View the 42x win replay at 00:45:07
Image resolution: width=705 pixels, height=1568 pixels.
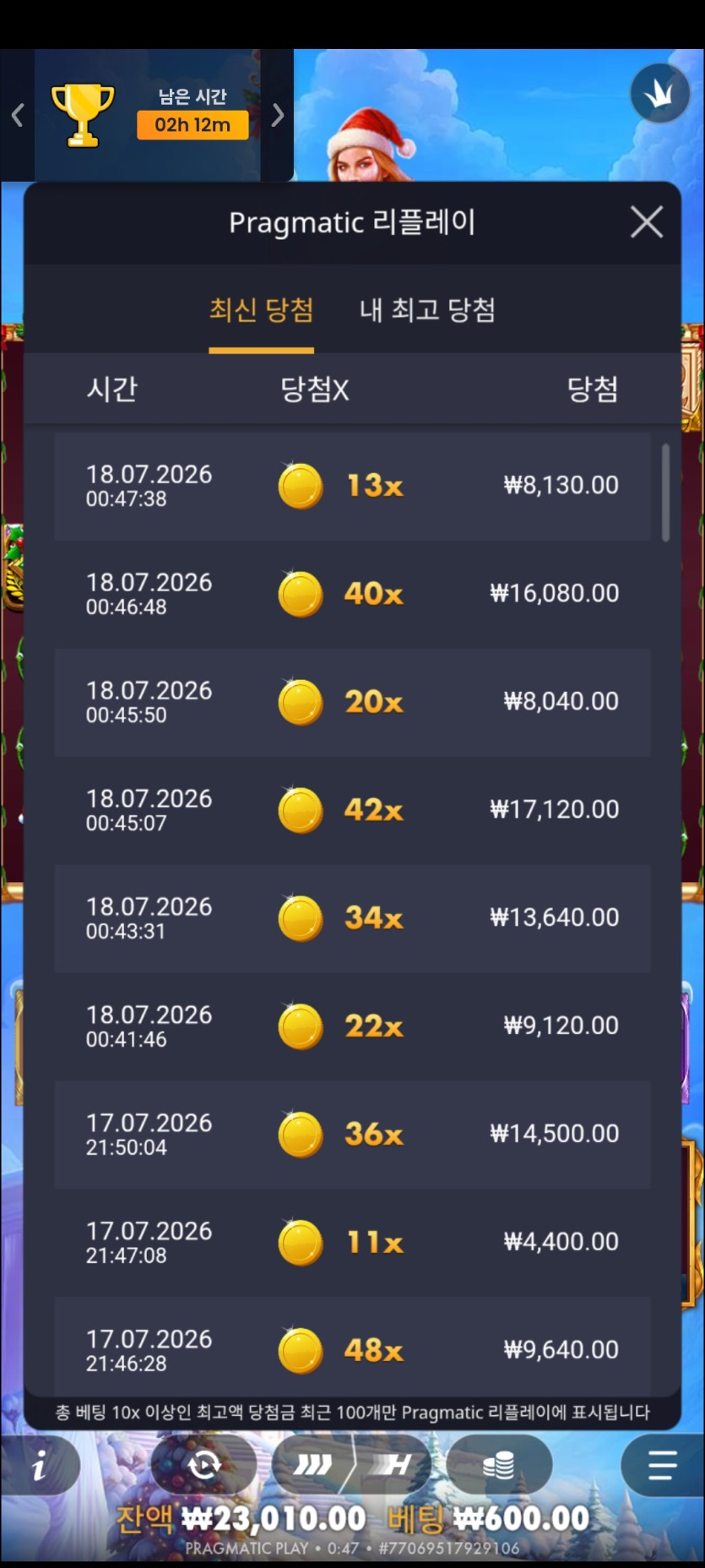tap(352, 810)
